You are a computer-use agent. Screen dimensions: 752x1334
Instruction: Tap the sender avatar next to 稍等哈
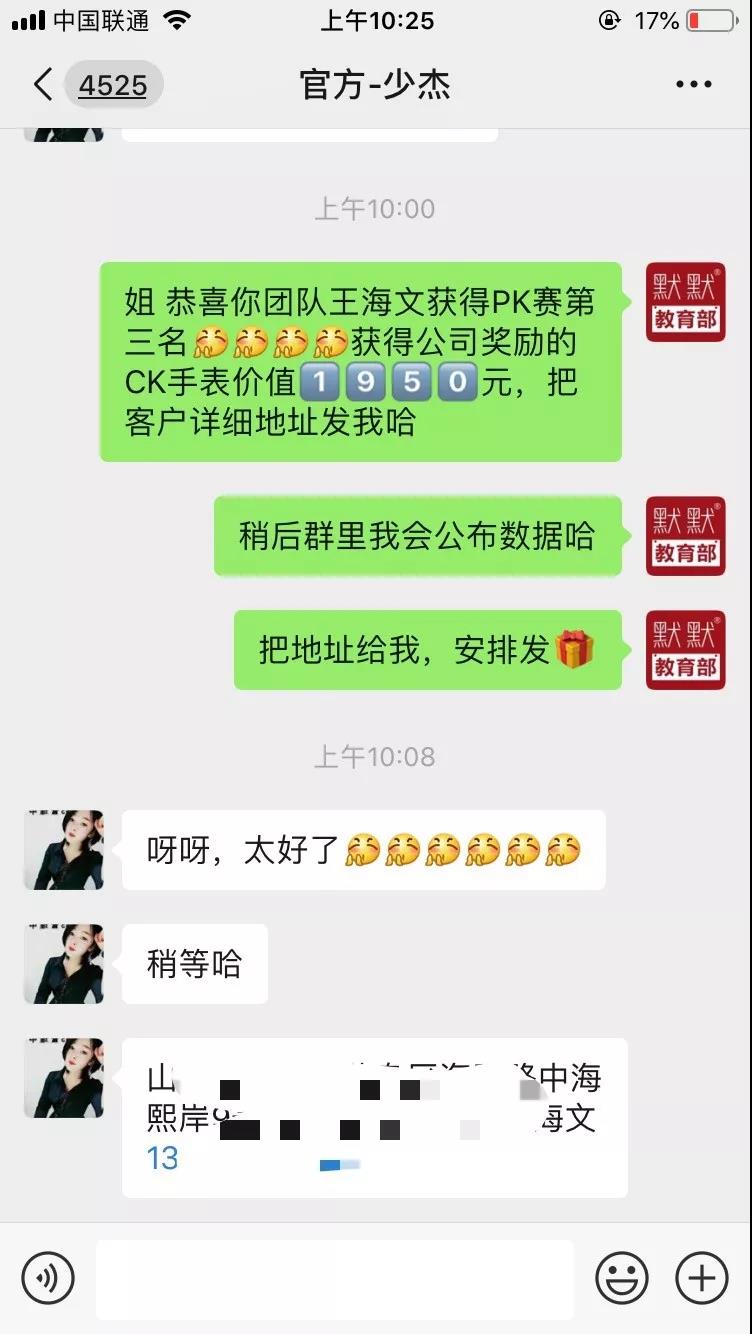click(x=63, y=963)
